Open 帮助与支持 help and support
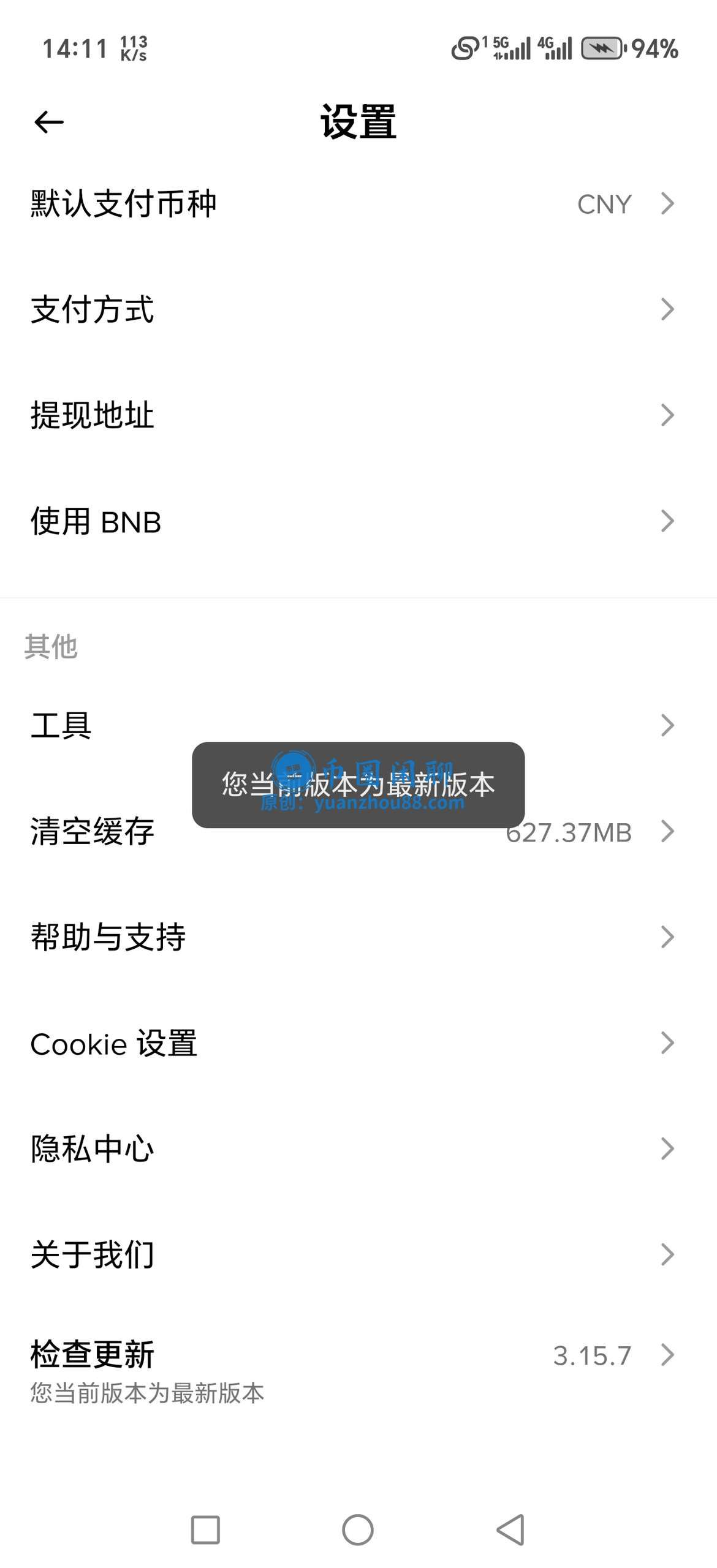 358,937
